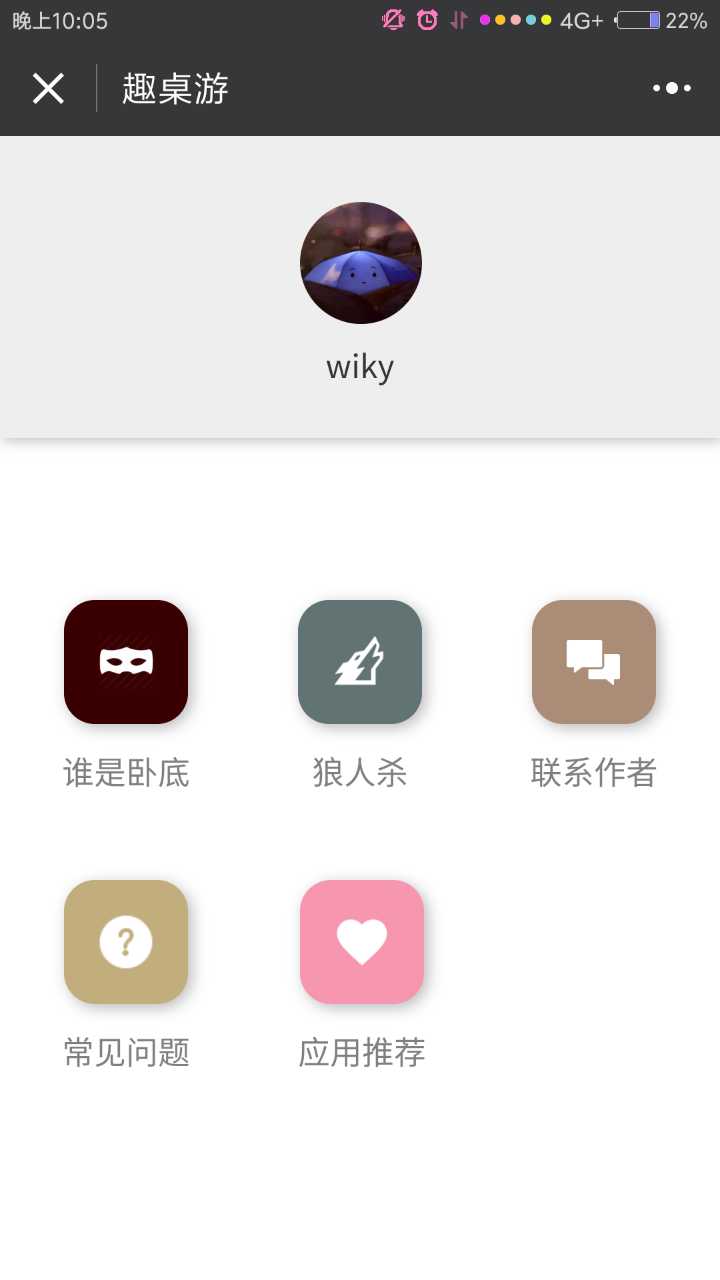Viewport: 720px width, 1280px height.
Task: Select 联系作者 to contact the author
Action: pyautogui.click(x=594, y=662)
